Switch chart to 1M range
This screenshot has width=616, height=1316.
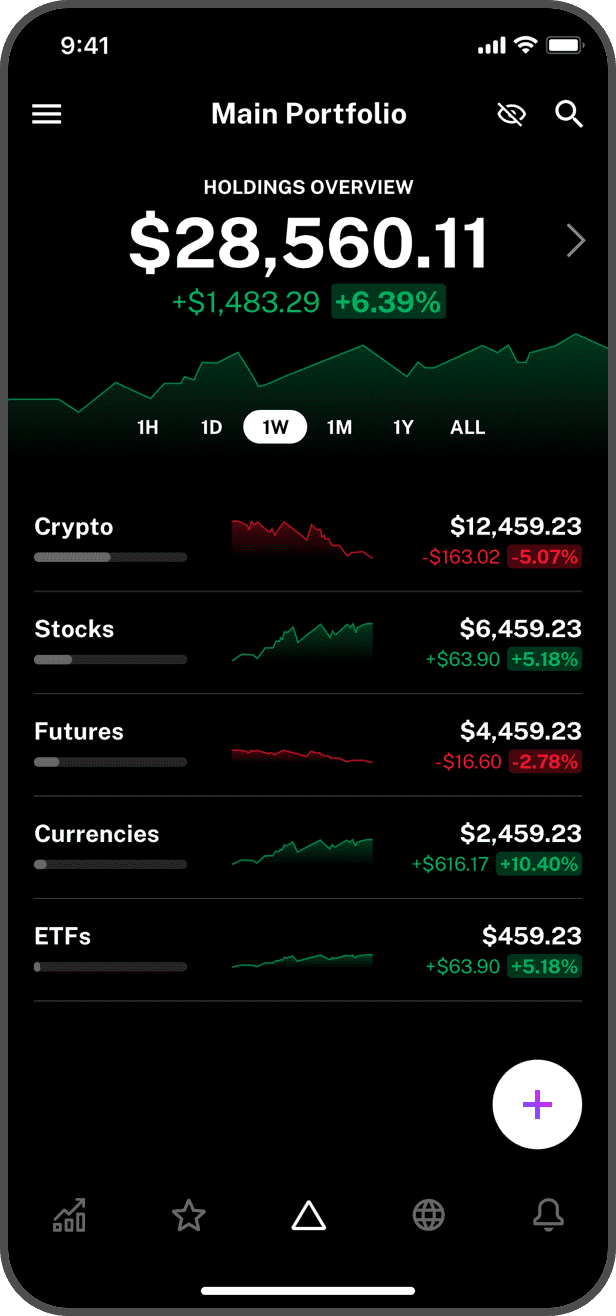[x=339, y=427]
